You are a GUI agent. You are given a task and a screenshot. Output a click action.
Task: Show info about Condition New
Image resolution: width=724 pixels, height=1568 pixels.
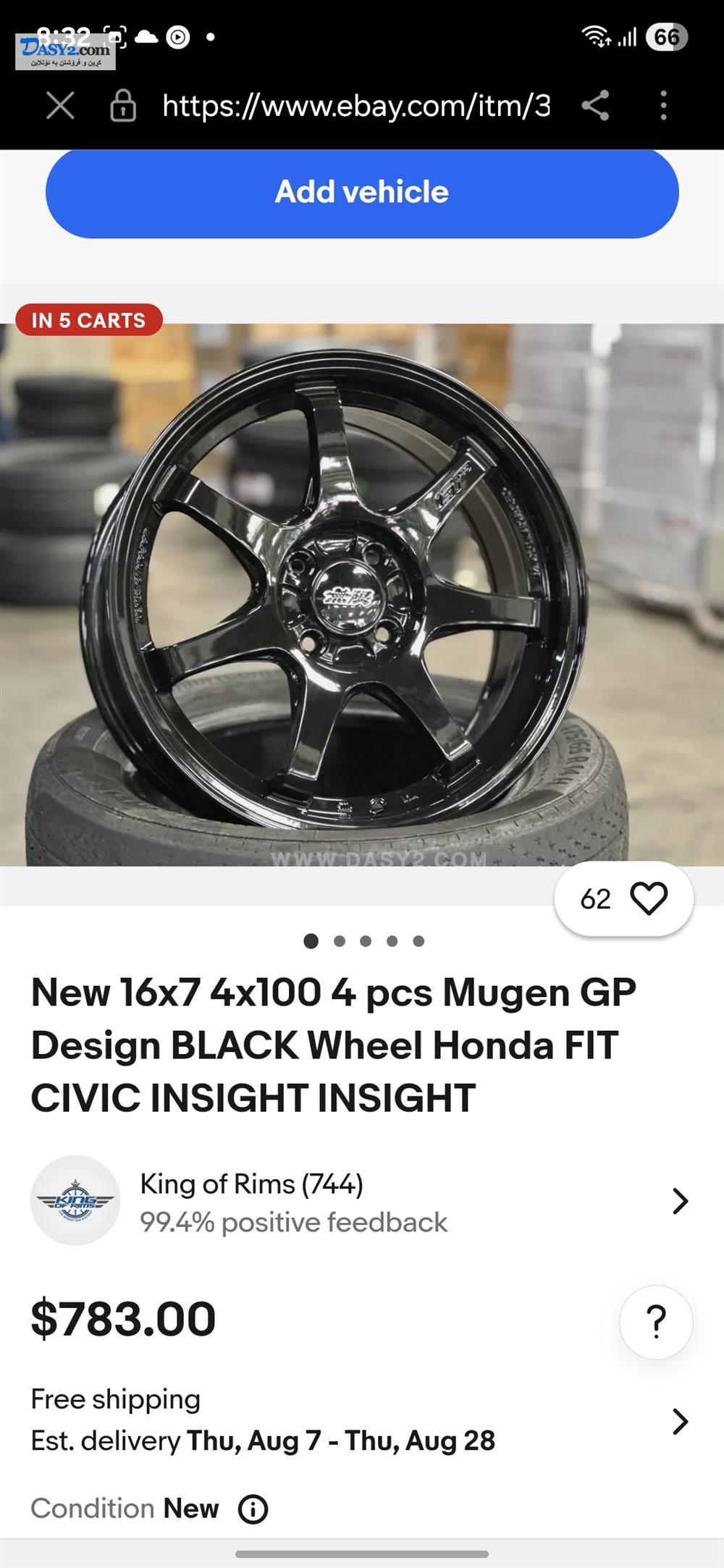pyautogui.click(x=253, y=1509)
